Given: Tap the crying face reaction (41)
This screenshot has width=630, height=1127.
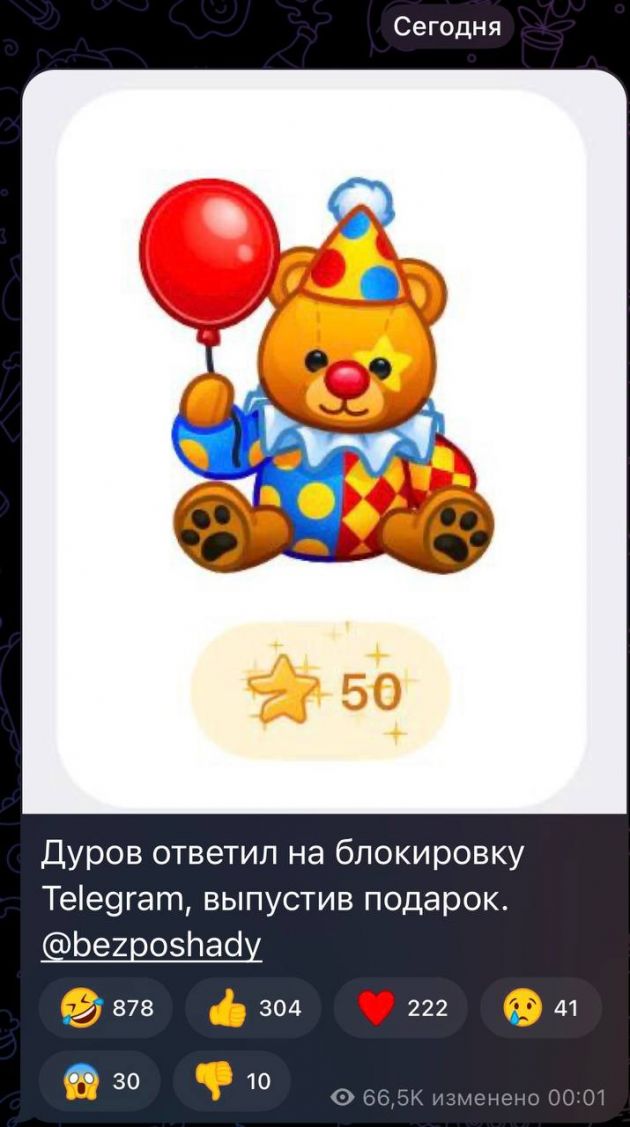Looking at the screenshot, I should pos(541,1008).
